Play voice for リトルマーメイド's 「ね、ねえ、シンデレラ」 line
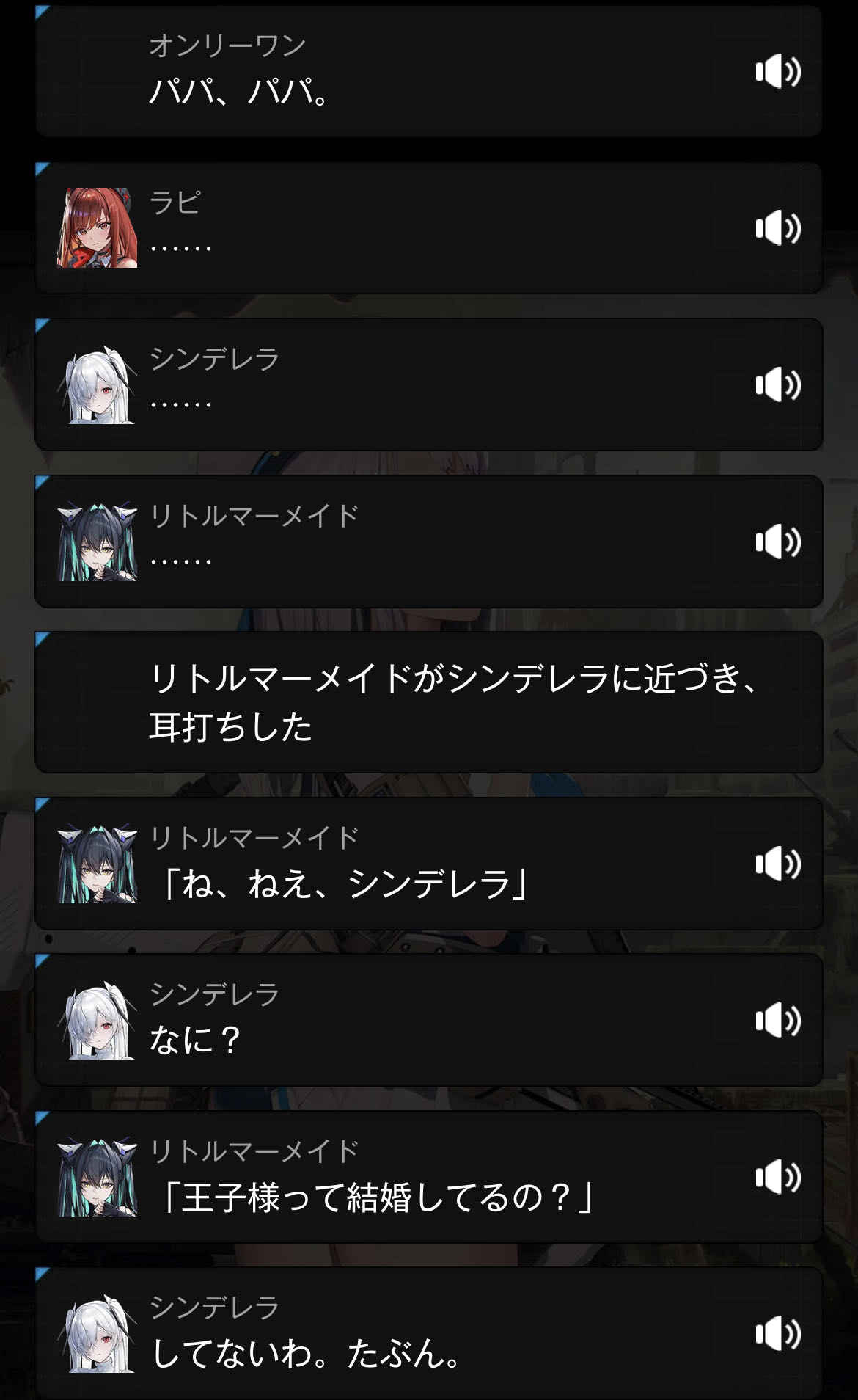Screen dimensions: 858x1400 coord(777,864)
